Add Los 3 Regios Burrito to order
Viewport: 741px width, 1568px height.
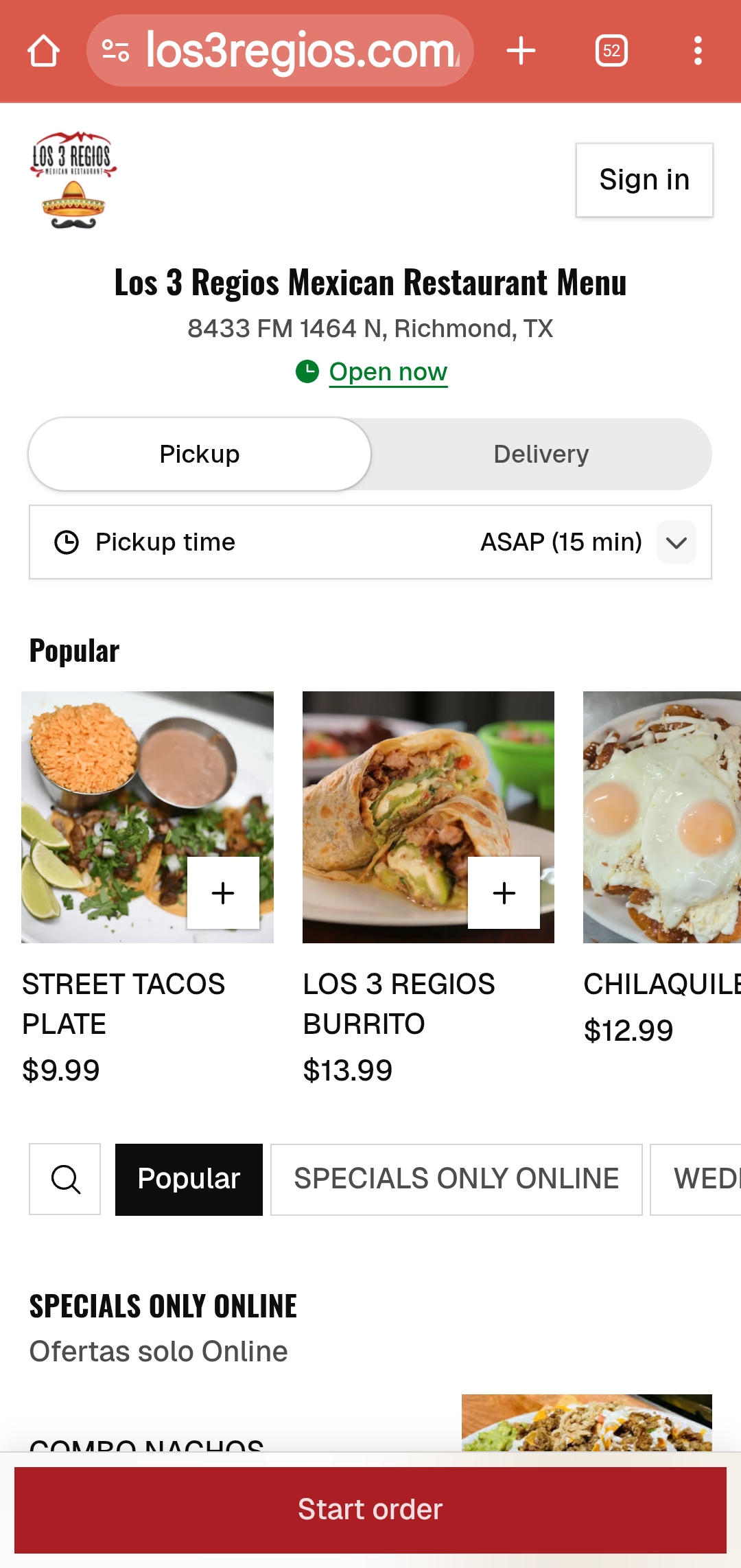coord(504,892)
